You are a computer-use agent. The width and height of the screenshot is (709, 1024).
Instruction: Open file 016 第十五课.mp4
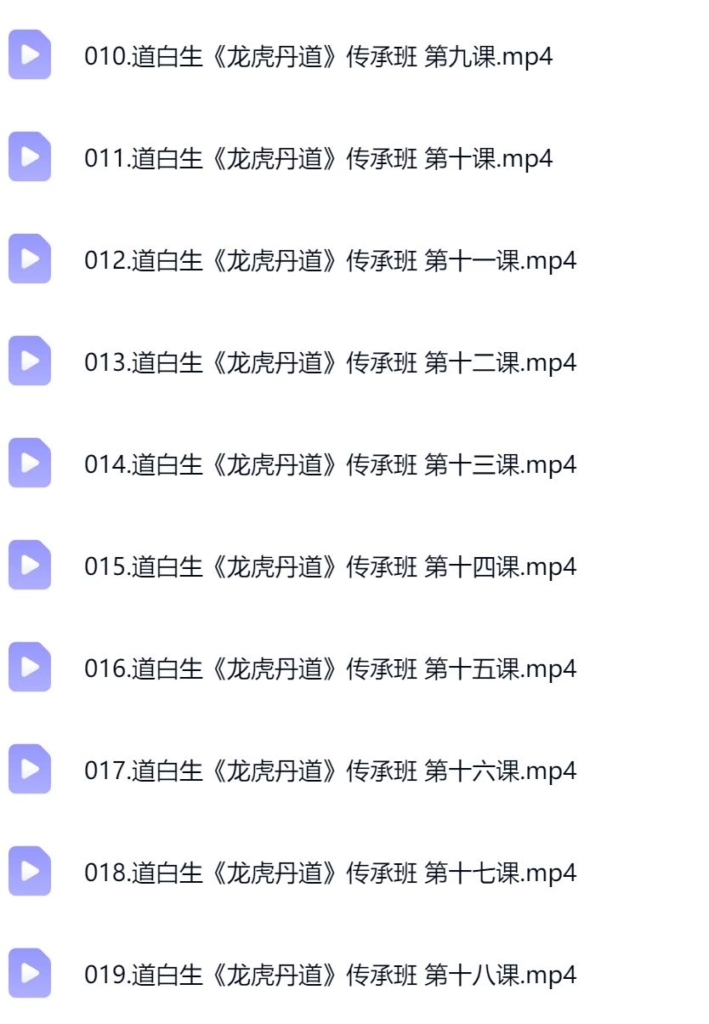click(x=330, y=668)
